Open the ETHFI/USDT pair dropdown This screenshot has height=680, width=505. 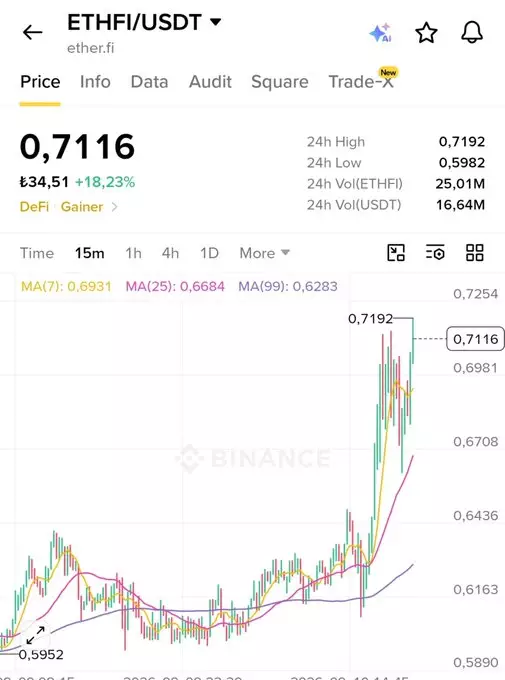pyautogui.click(x=144, y=22)
